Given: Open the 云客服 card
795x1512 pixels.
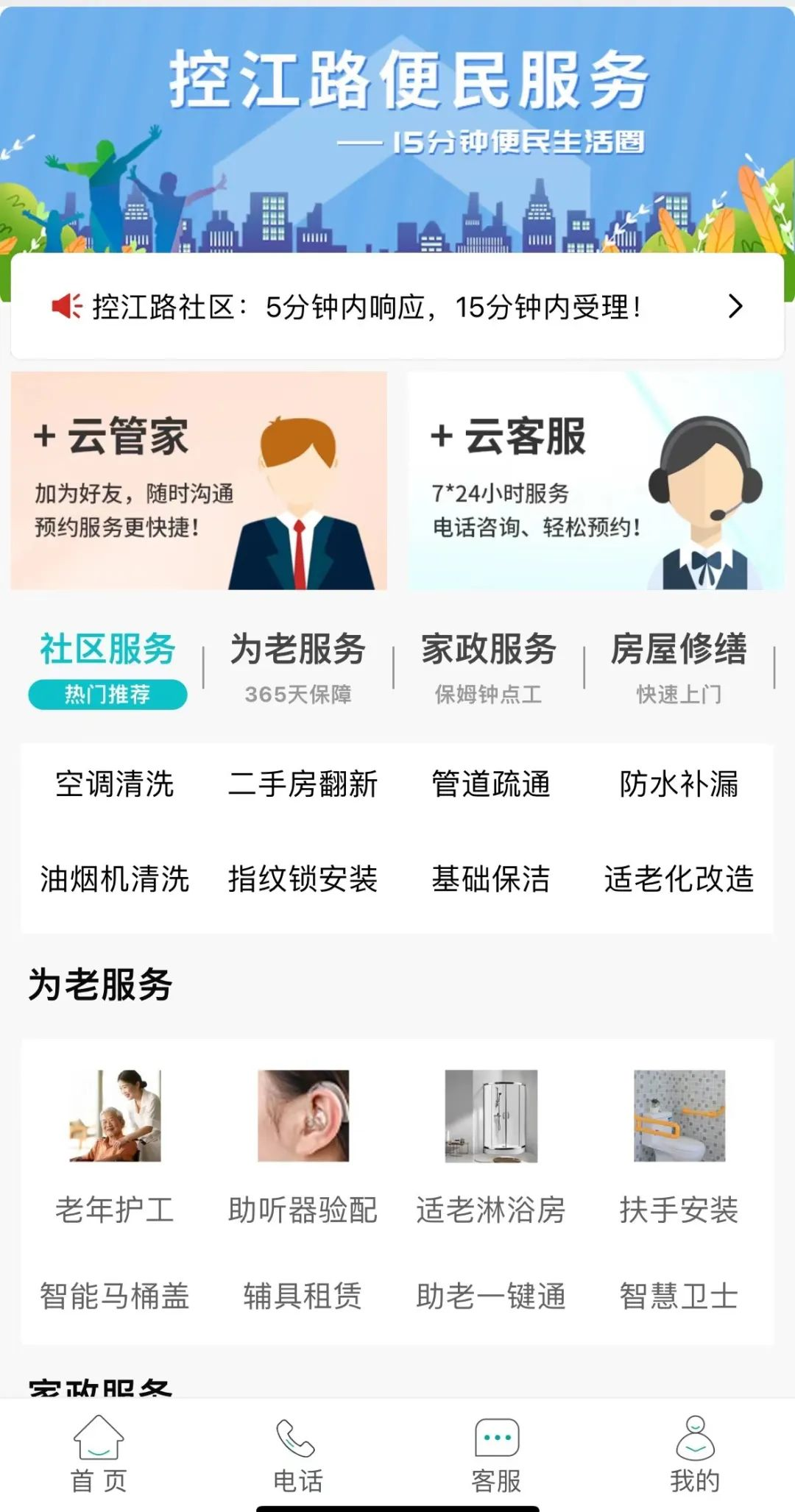Looking at the screenshot, I should pyautogui.click(x=596, y=480).
